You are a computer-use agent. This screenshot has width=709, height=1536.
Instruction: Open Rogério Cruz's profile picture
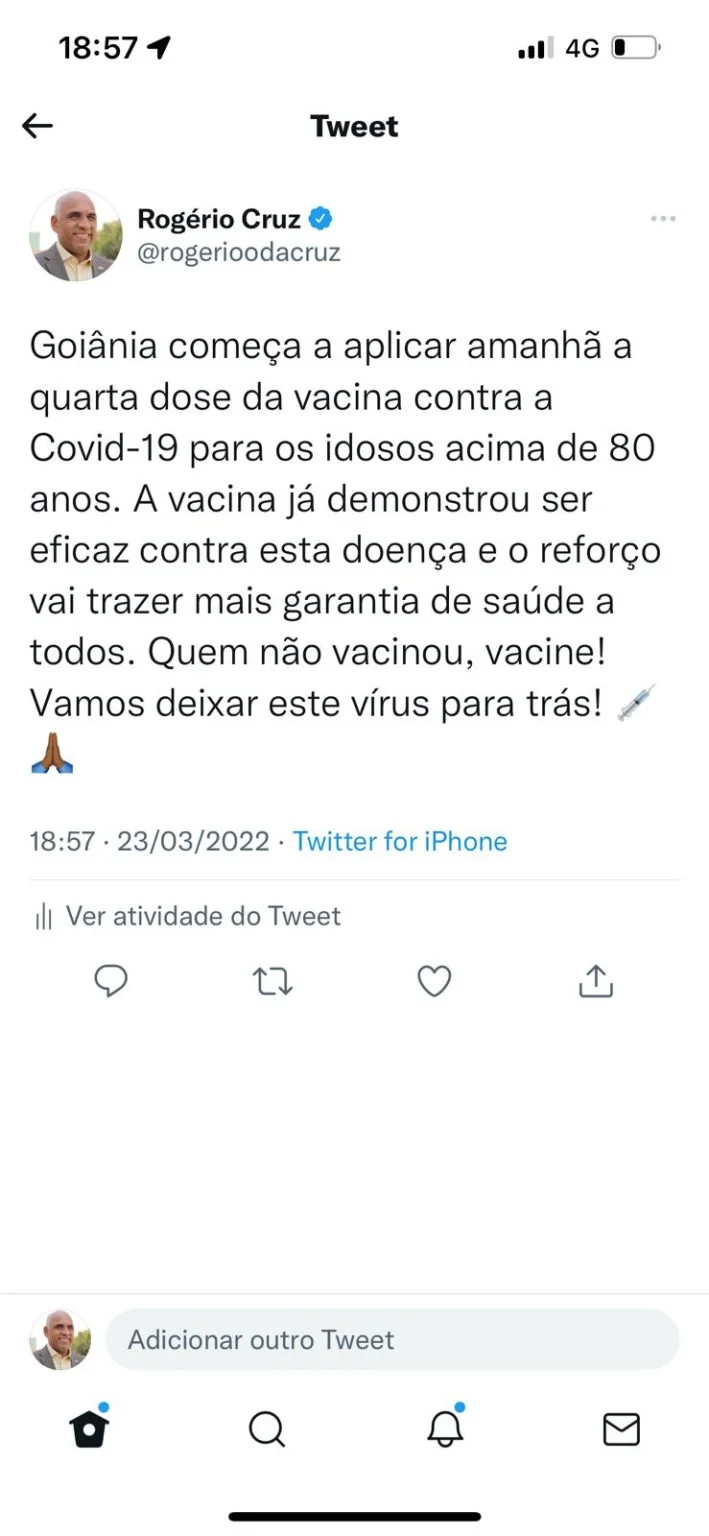76,235
